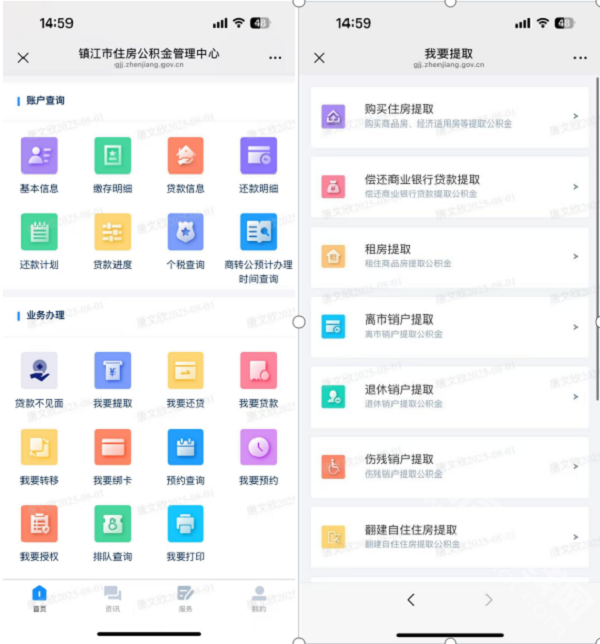Screen dimensions: 600x644
Task: Select 离市销户提取 row
Action: point(448,326)
